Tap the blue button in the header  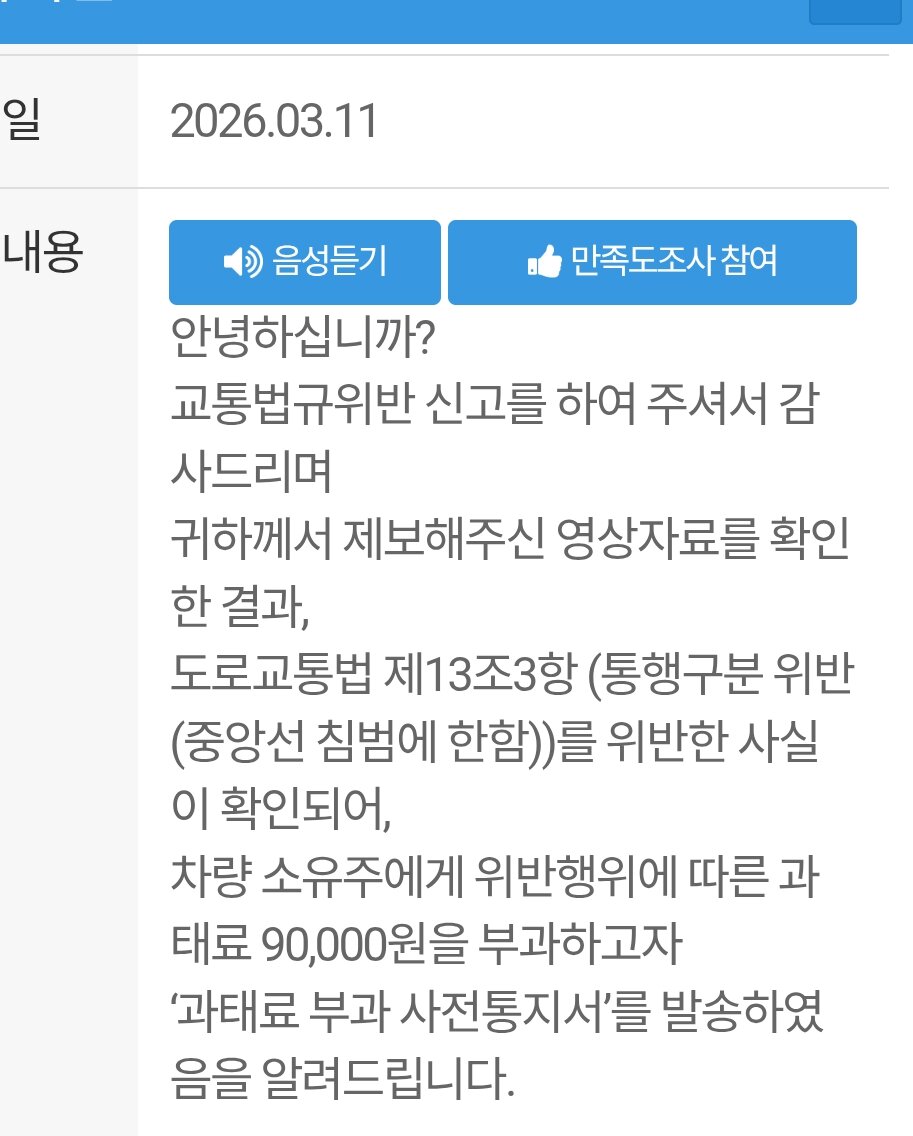coord(853,10)
